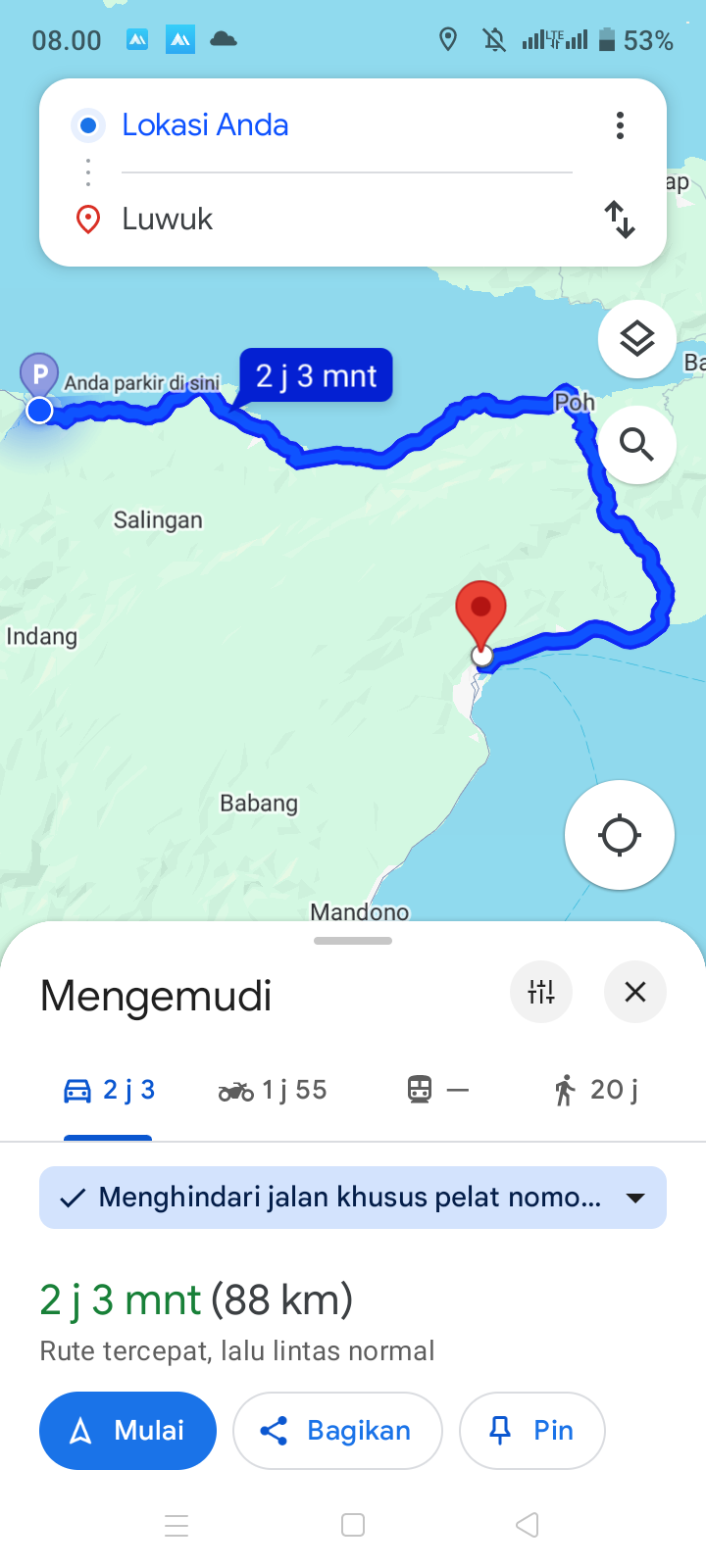Image resolution: width=706 pixels, height=1568 pixels.
Task: Pin this route
Action: tap(532, 1431)
